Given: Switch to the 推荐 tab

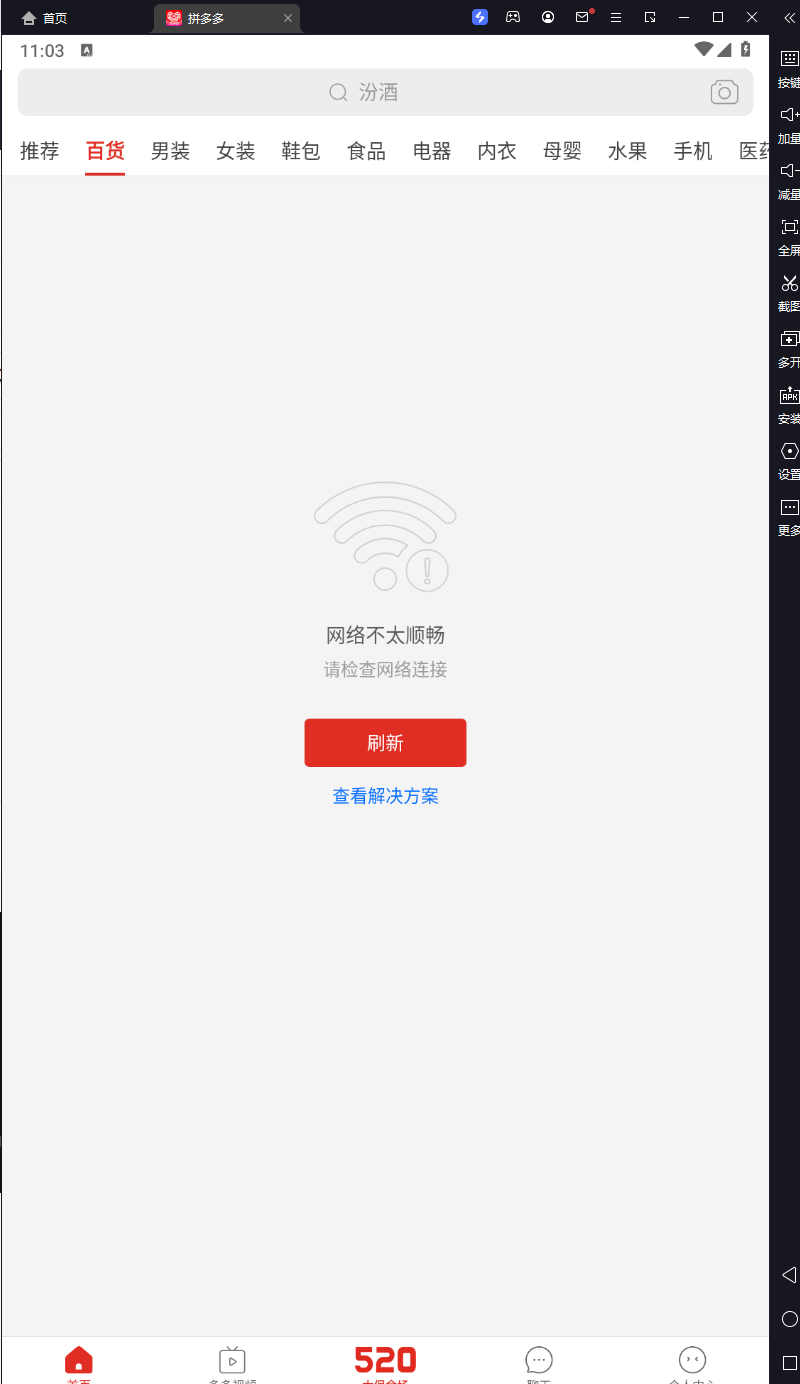Looking at the screenshot, I should (40, 151).
